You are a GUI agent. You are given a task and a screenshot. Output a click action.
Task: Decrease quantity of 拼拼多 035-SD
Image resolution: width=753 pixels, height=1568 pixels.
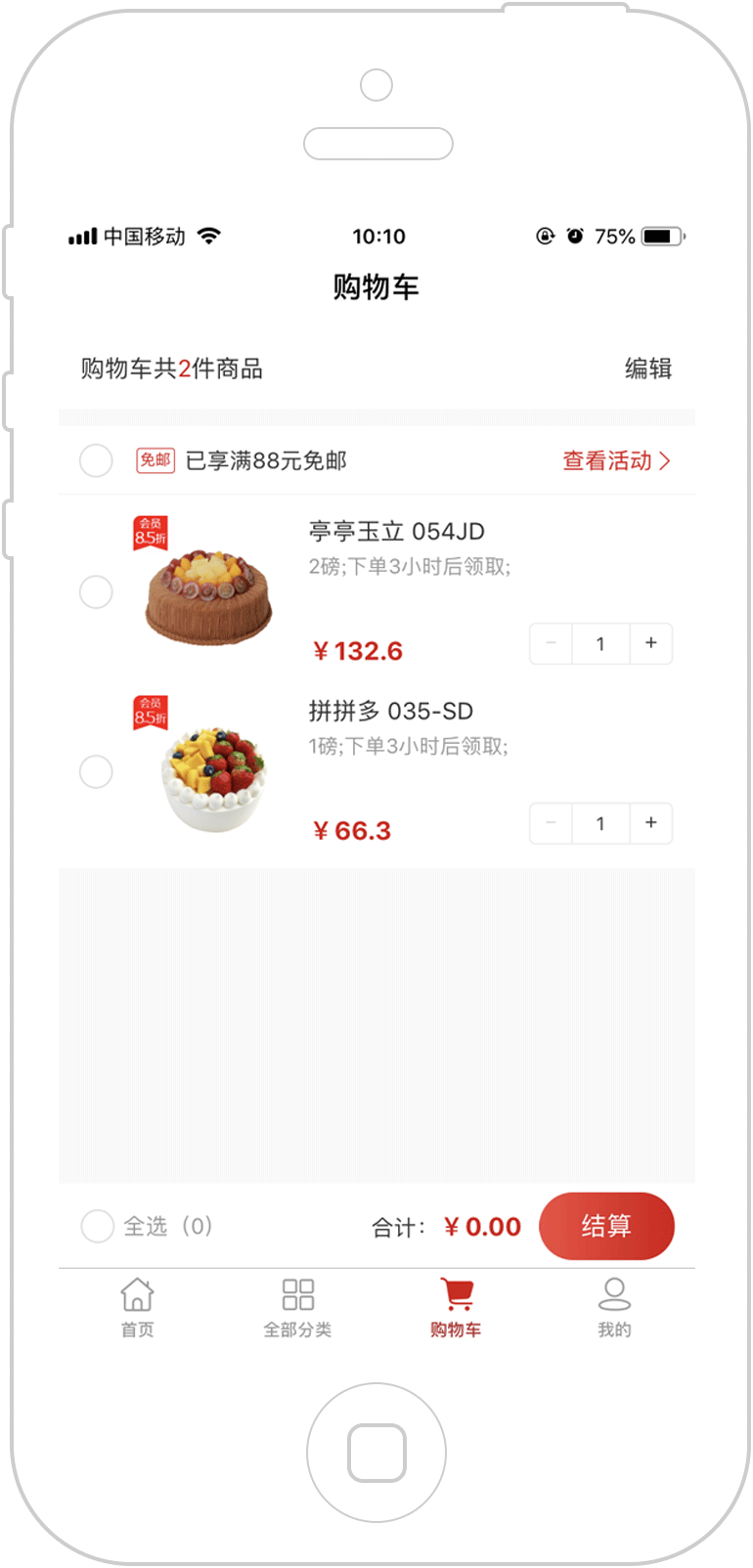(x=551, y=823)
